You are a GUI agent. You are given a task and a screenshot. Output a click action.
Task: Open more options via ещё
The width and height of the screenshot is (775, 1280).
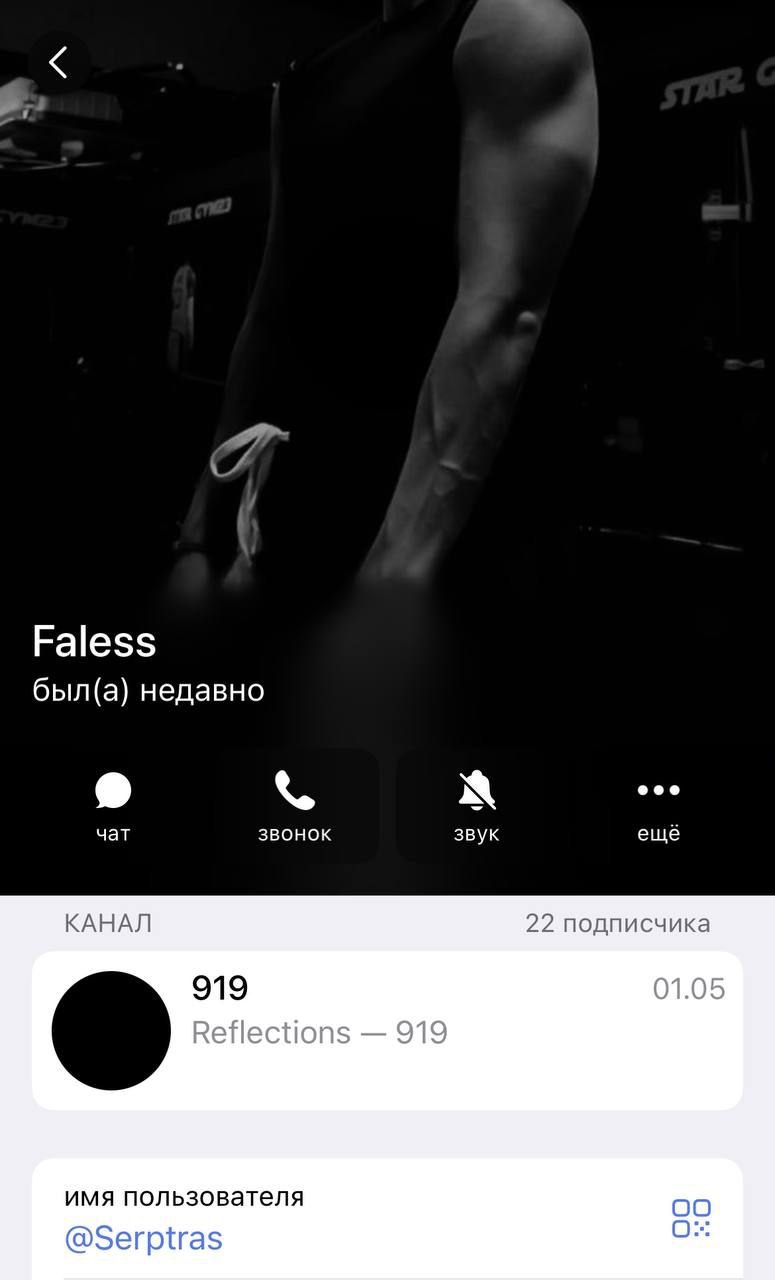point(658,806)
